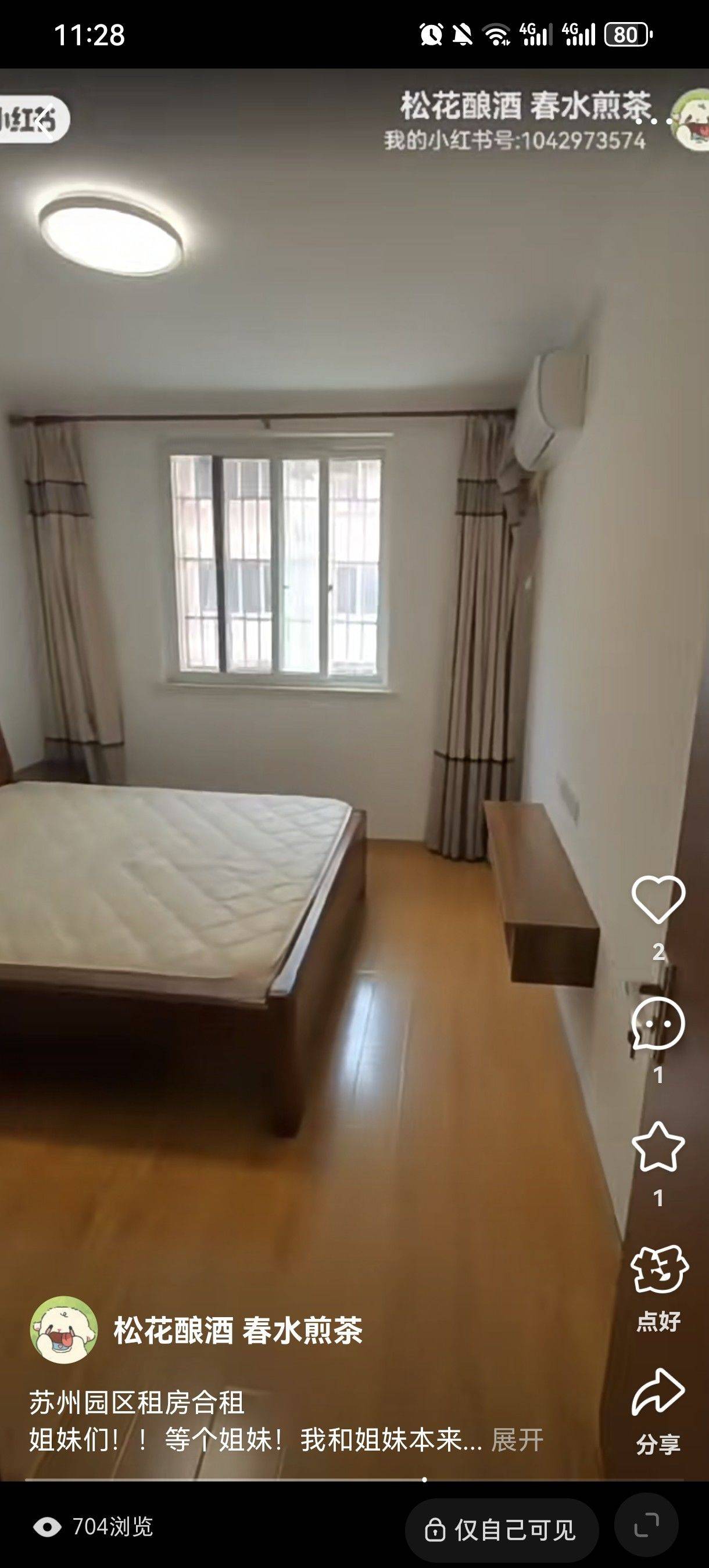Save this post with the star icon
This screenshot has width=709, height=1568.
coord(658,1147)
